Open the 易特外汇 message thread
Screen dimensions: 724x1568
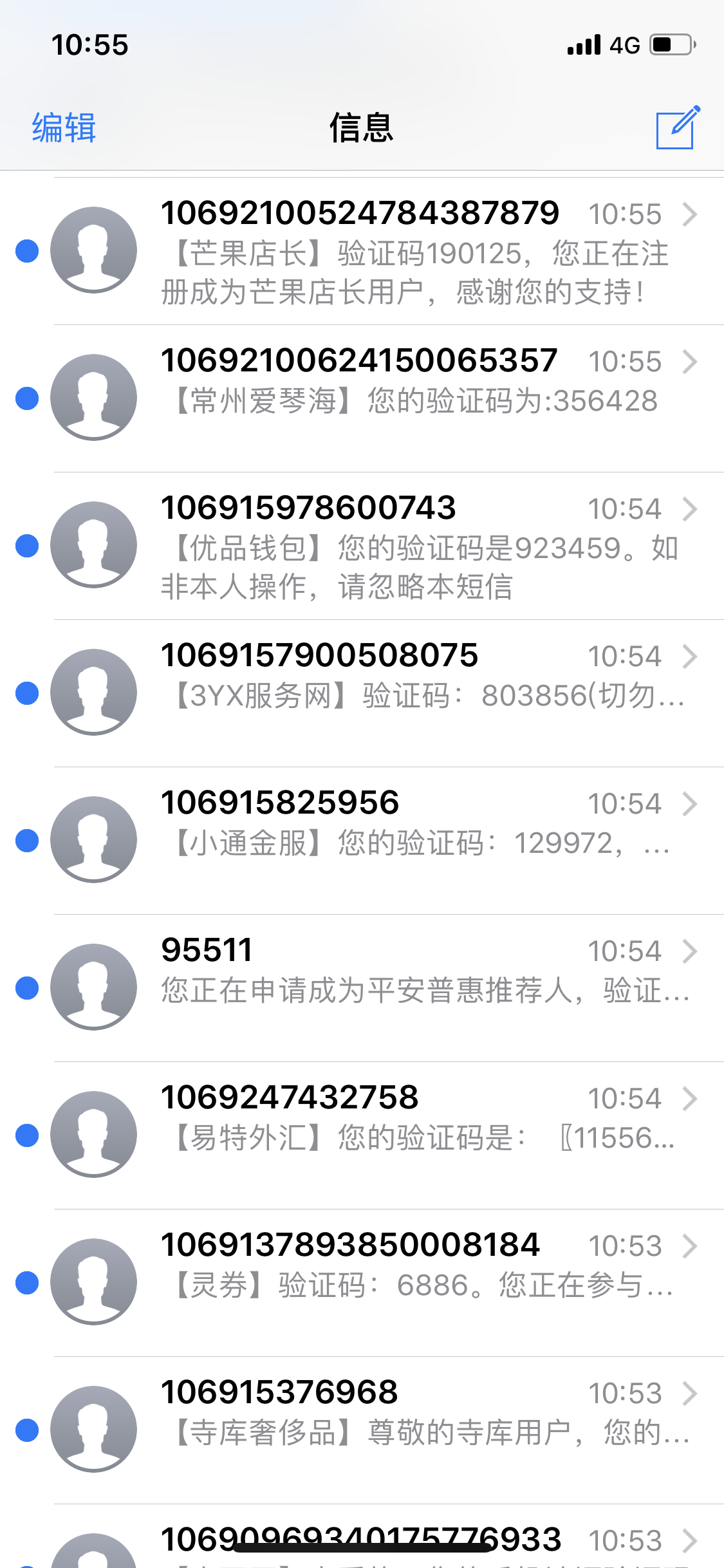pos(362,1135)
